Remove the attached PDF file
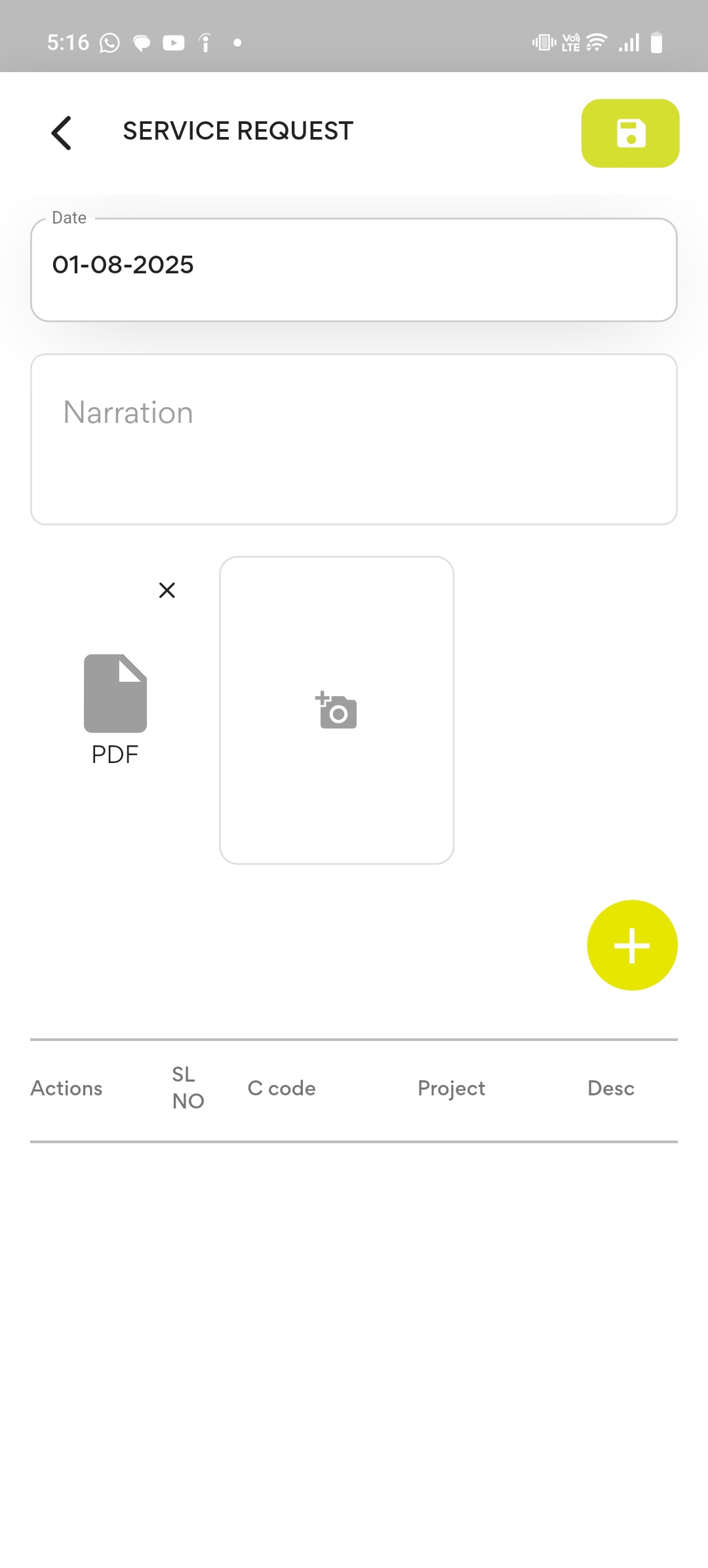 (167, 590)
